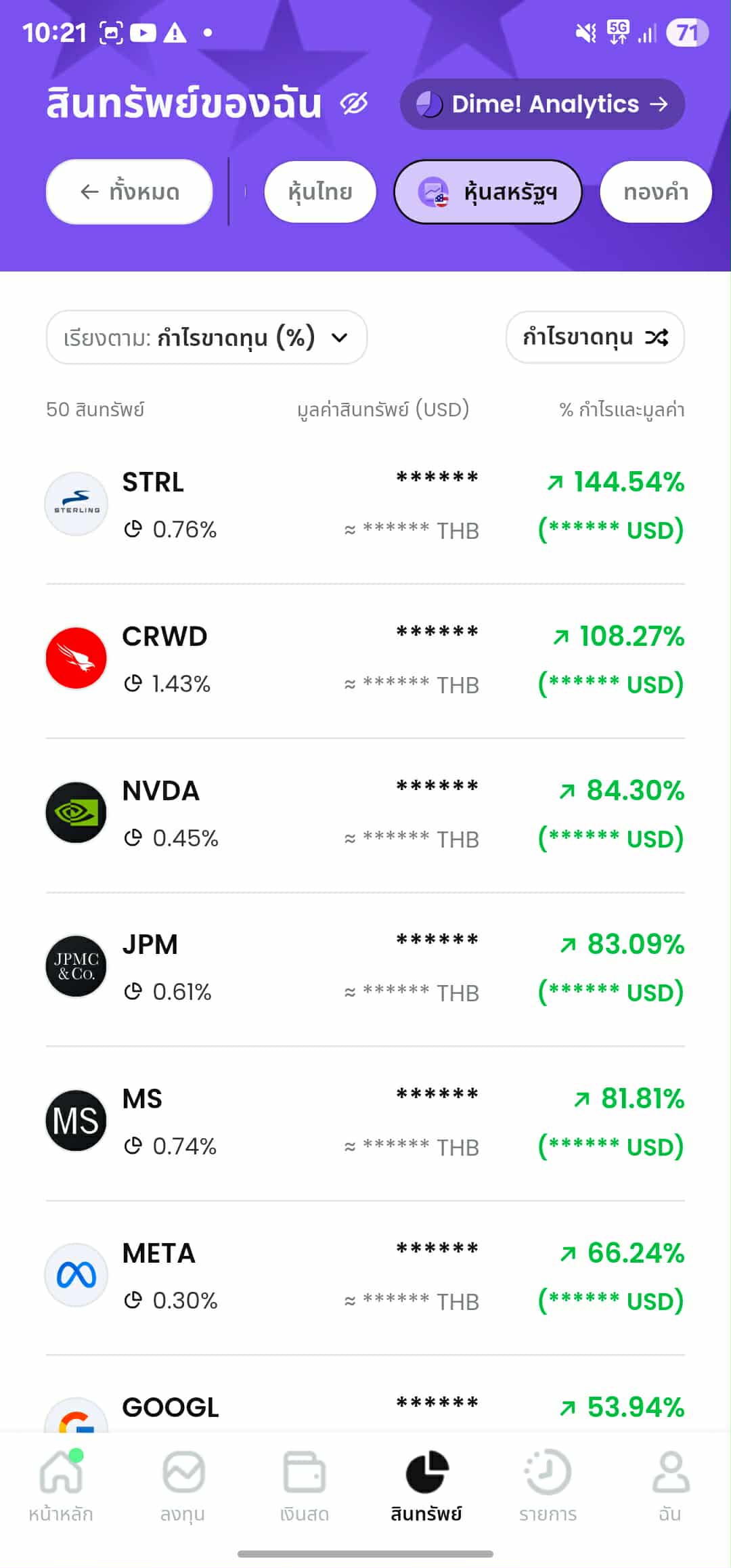This screenshot has width=731, height=1568.
Task: Open the STRL holding
Action: (365, 505)
